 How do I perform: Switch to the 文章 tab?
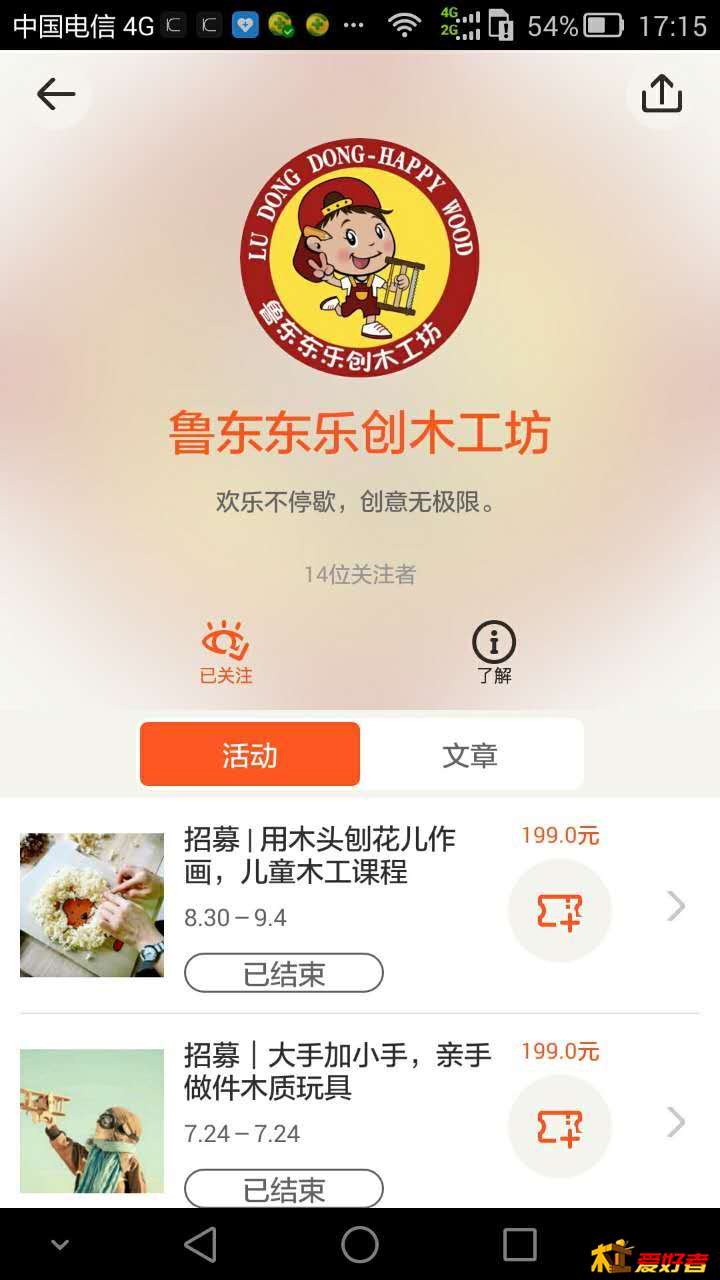(470, 755)
